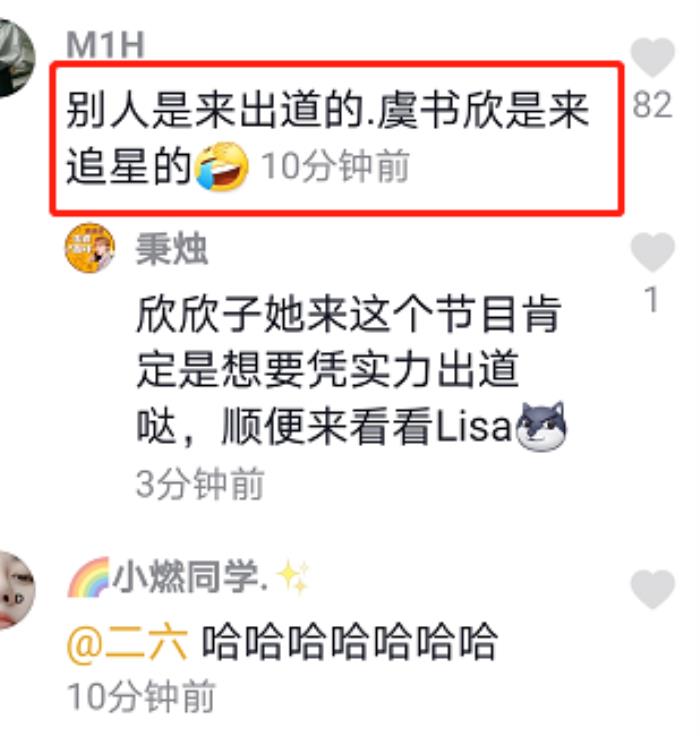This screenshot has width=700, height=736.
Task: Like M1H's comment
Action: [654, 60]
